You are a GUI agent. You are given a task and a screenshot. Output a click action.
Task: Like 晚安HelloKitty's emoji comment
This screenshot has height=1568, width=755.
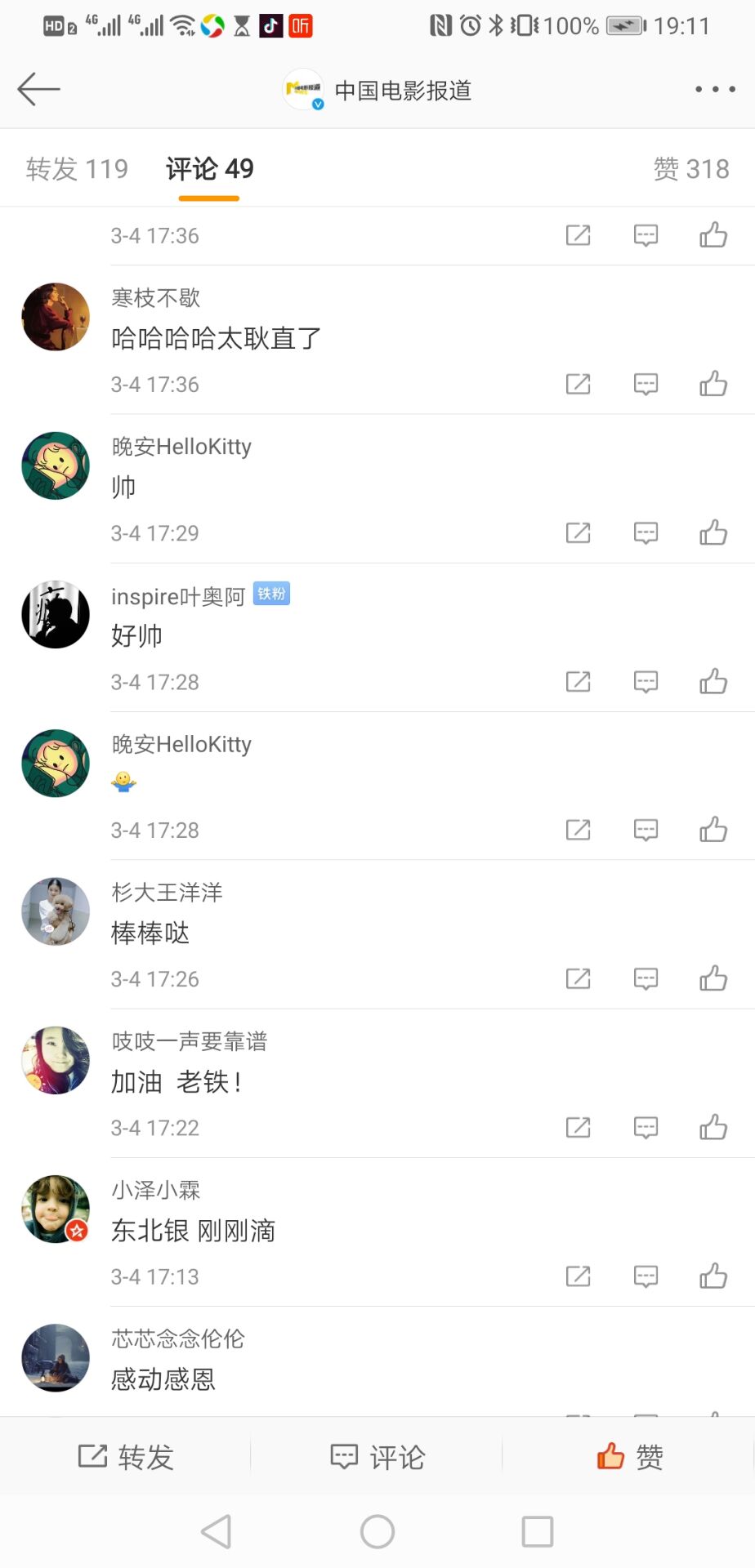713,830
